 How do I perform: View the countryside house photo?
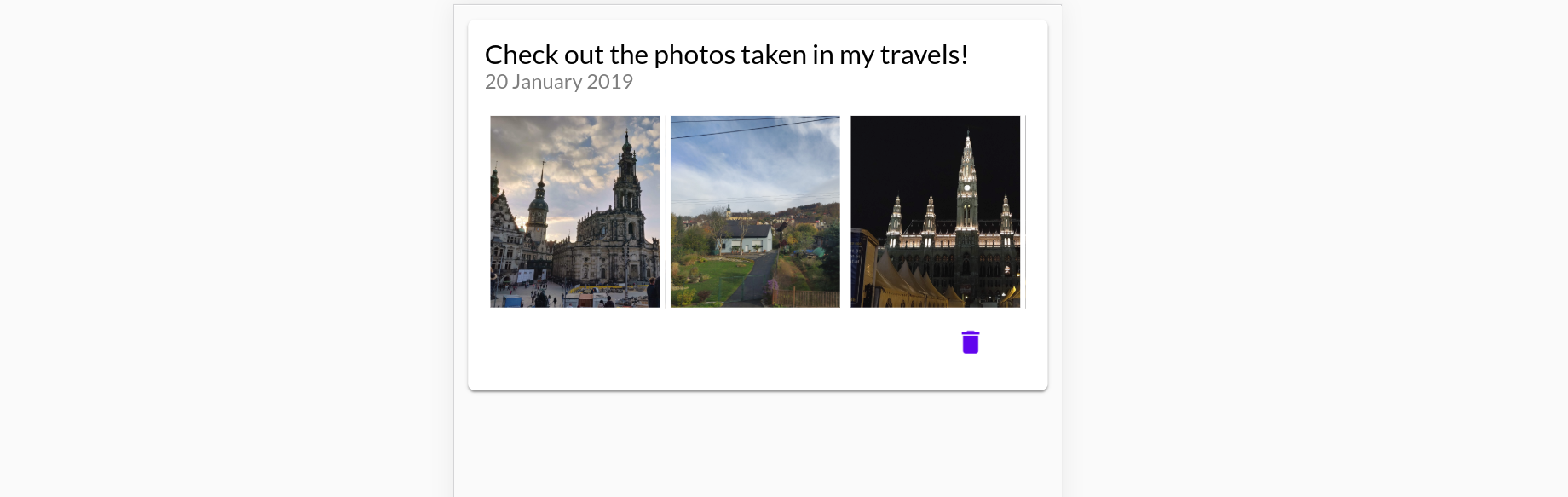tap(755, 211)
